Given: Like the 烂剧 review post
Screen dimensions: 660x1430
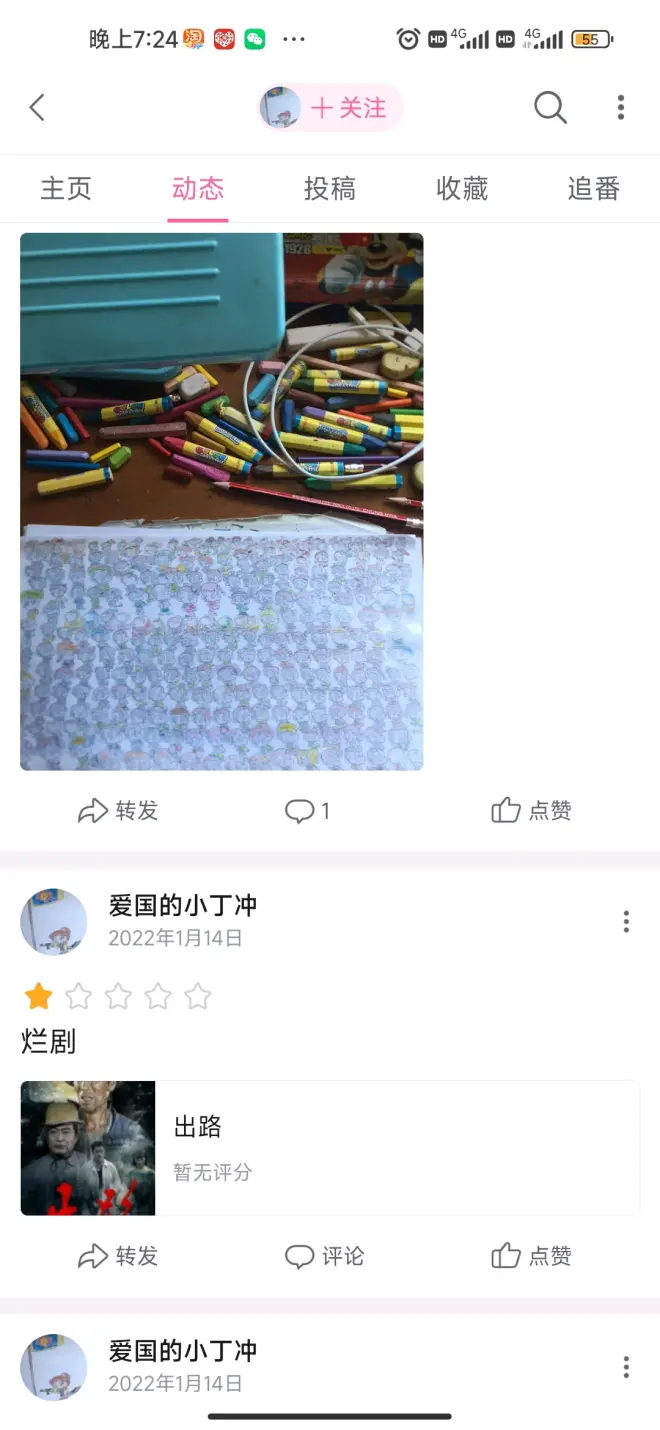Looking at the screenshot, I should coord(531,1256).
